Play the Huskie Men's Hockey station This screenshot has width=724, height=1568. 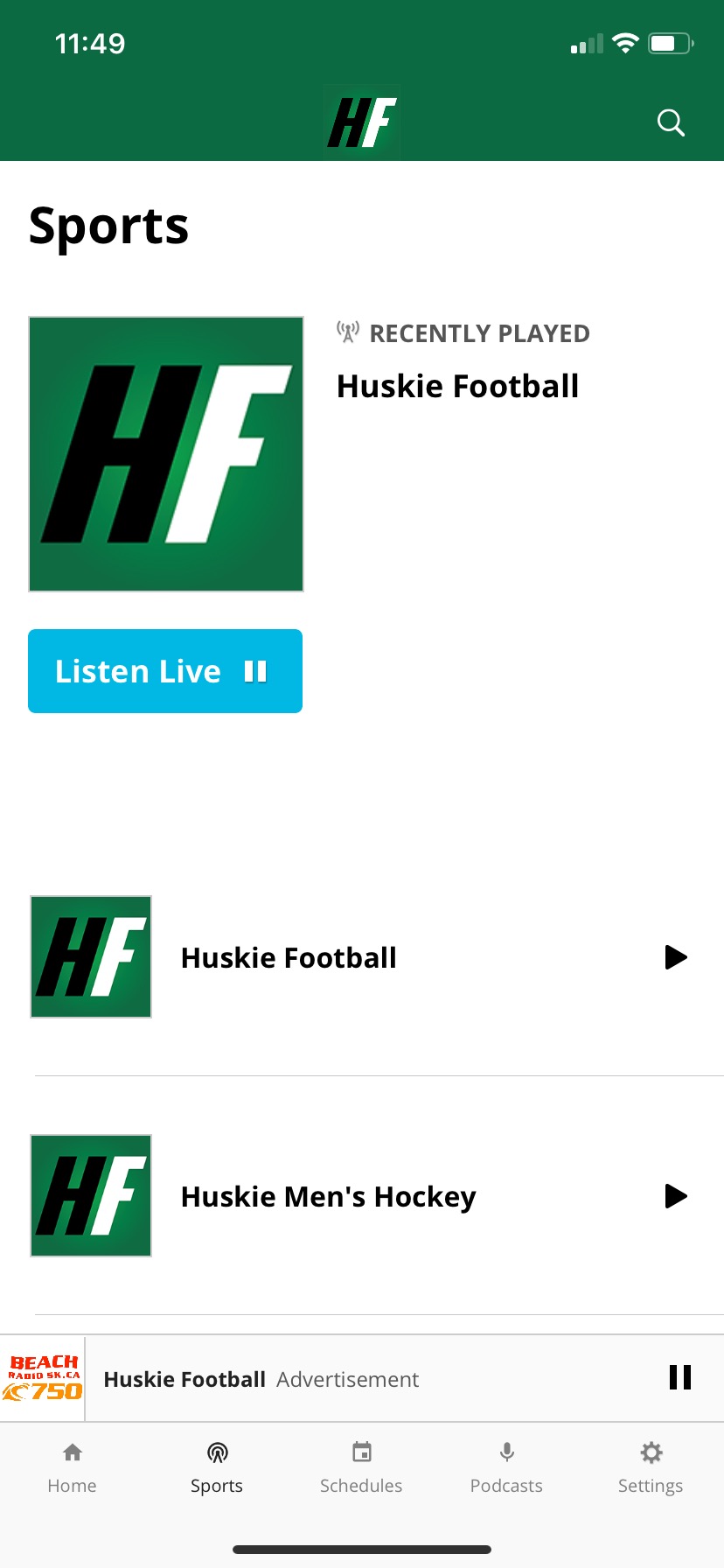click(676, 1196)
